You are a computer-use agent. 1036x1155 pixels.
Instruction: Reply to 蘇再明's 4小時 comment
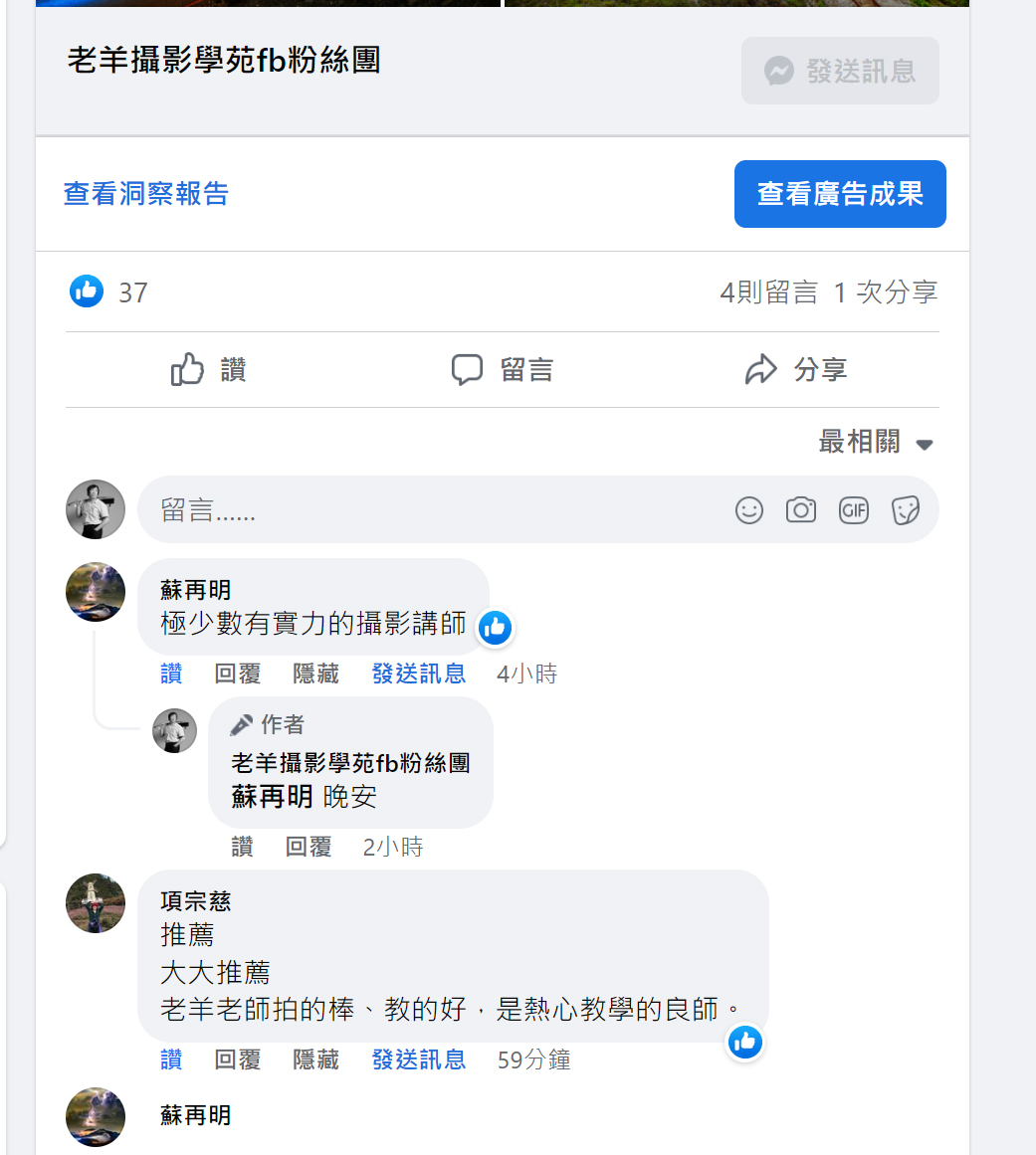238,674
